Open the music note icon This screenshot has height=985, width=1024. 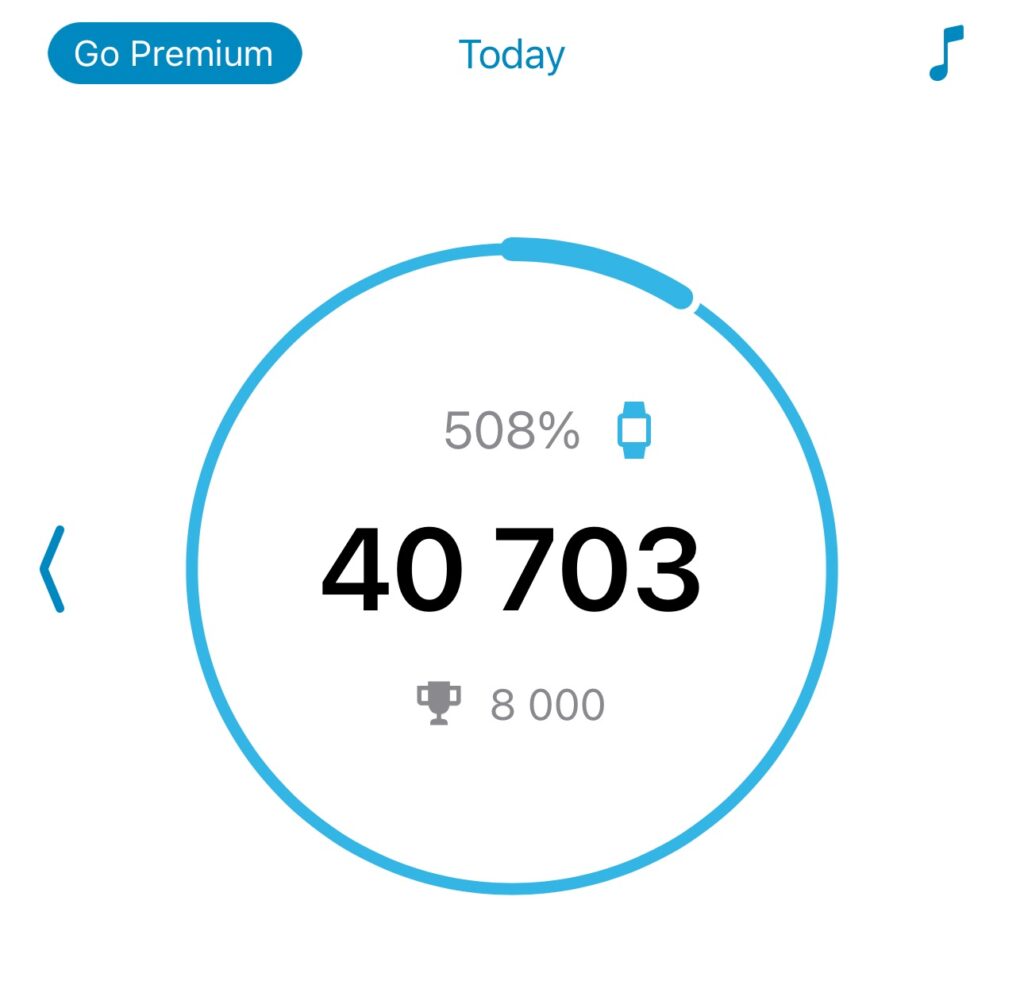click(x=945, y=54)
